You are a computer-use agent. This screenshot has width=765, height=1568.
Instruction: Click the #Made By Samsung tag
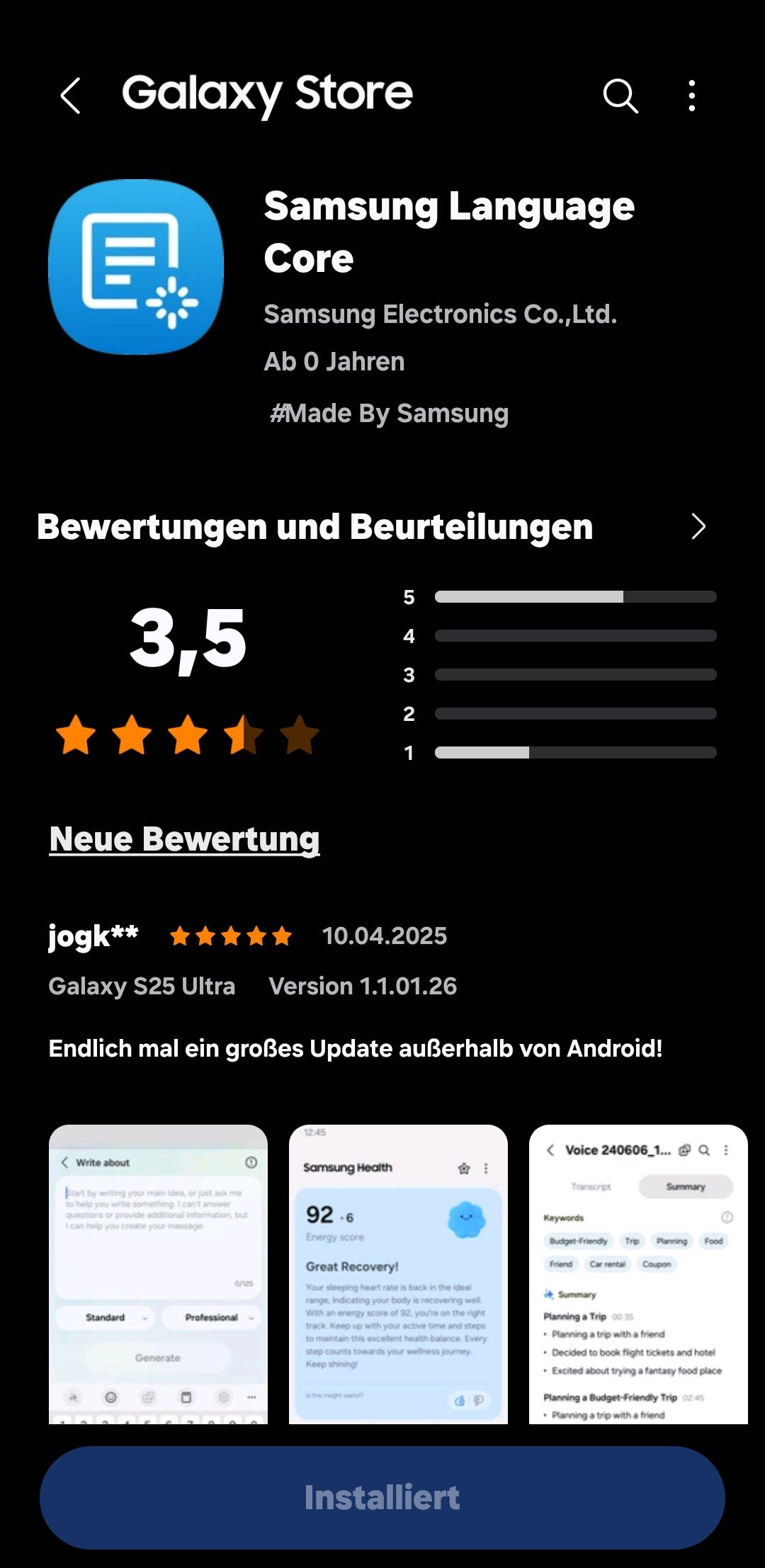tap(390, 413)
